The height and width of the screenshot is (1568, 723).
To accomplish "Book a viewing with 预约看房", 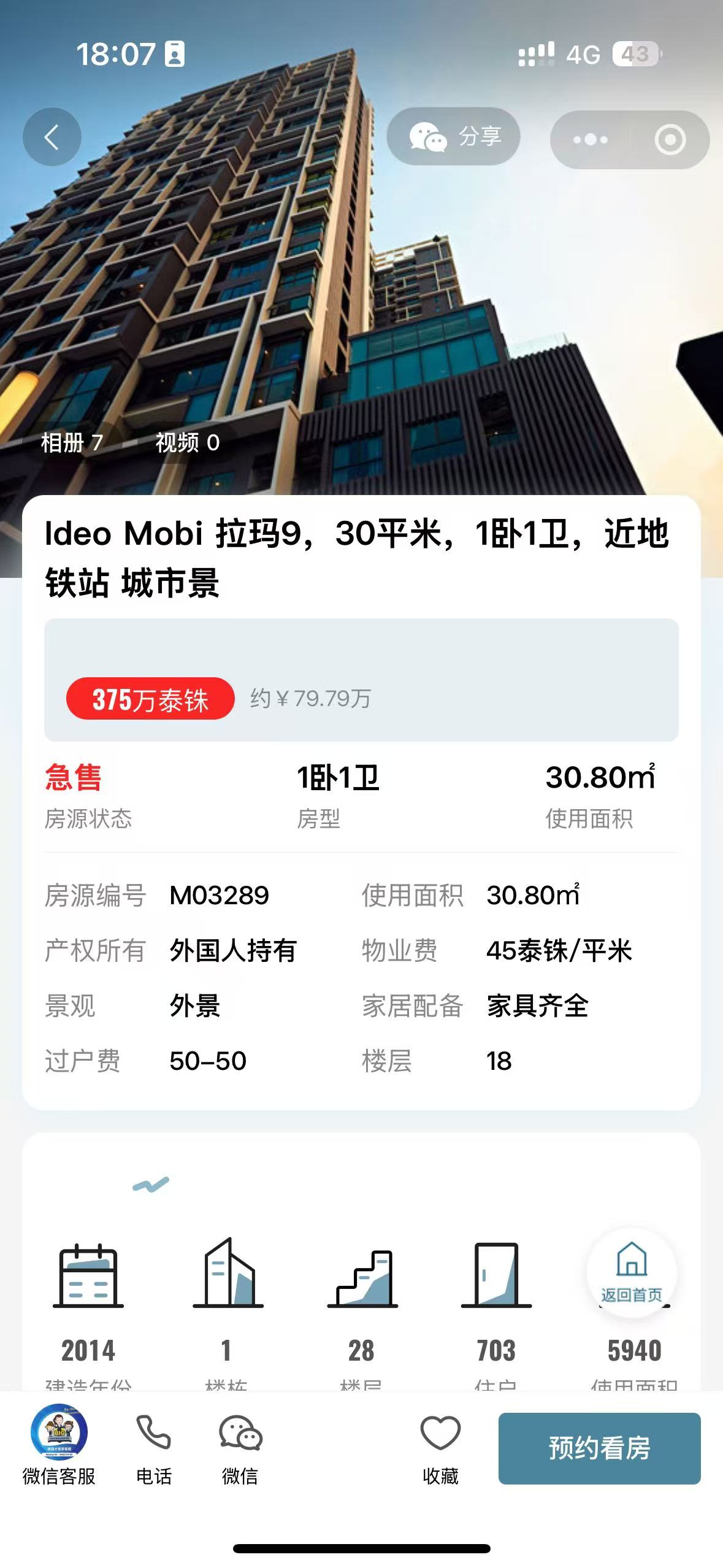I will click(x=599, y=1448).
